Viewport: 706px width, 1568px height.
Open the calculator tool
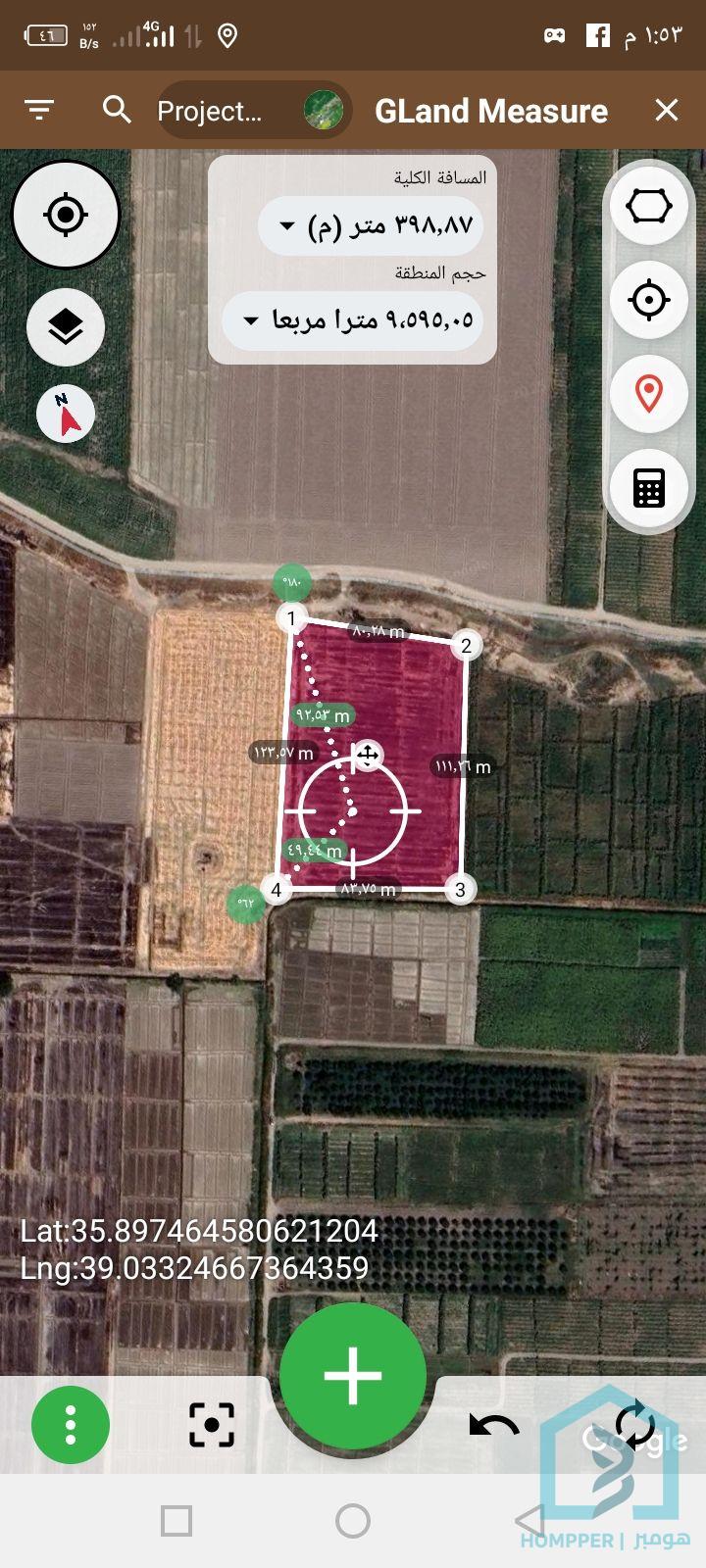pos(648,487)
